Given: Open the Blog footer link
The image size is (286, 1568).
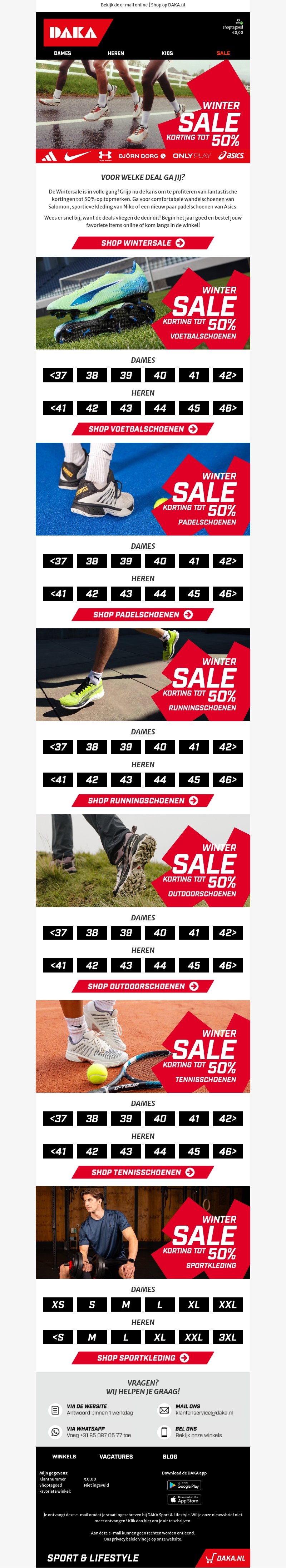Looking at the screenshot, I should click(x=170, y=1457).
